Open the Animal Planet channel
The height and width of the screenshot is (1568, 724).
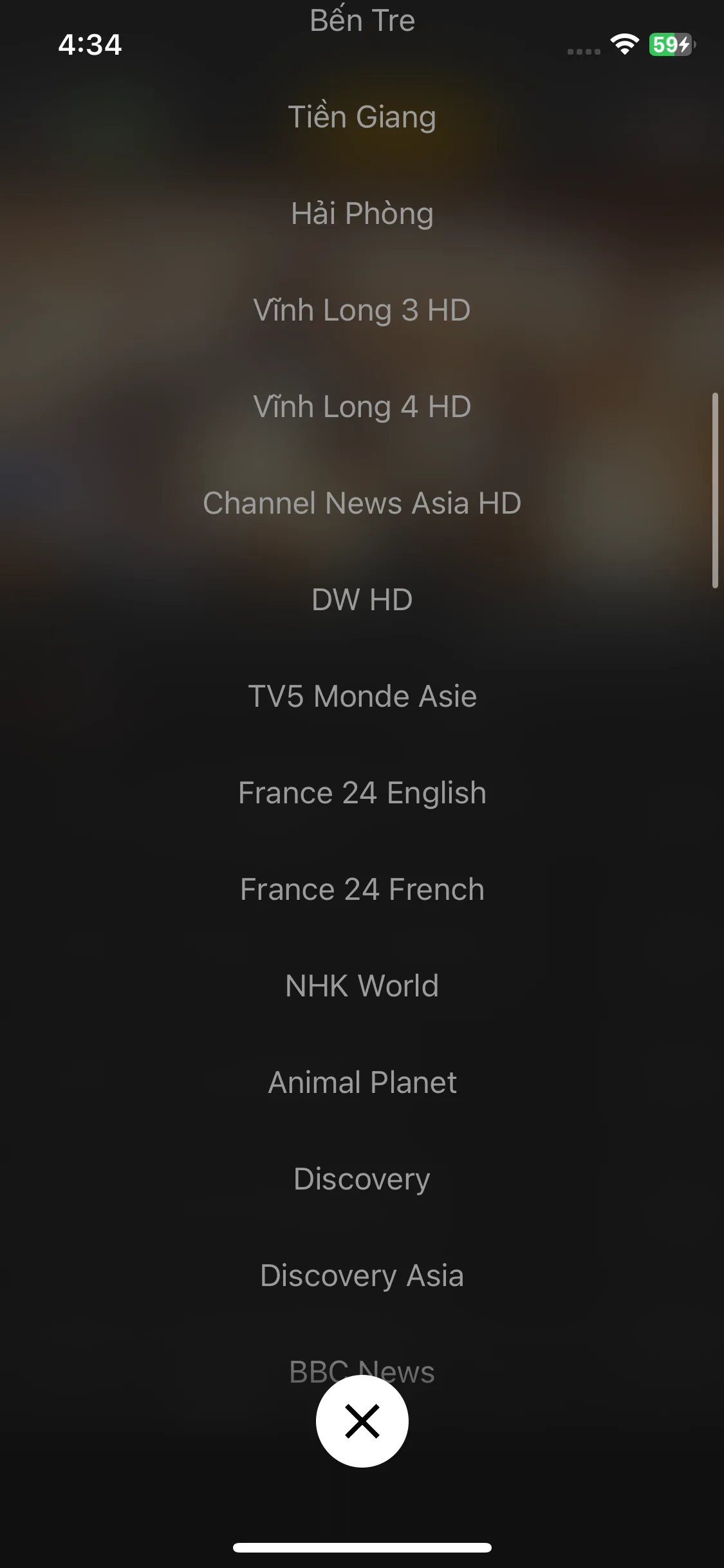[x=362, y=1083]
